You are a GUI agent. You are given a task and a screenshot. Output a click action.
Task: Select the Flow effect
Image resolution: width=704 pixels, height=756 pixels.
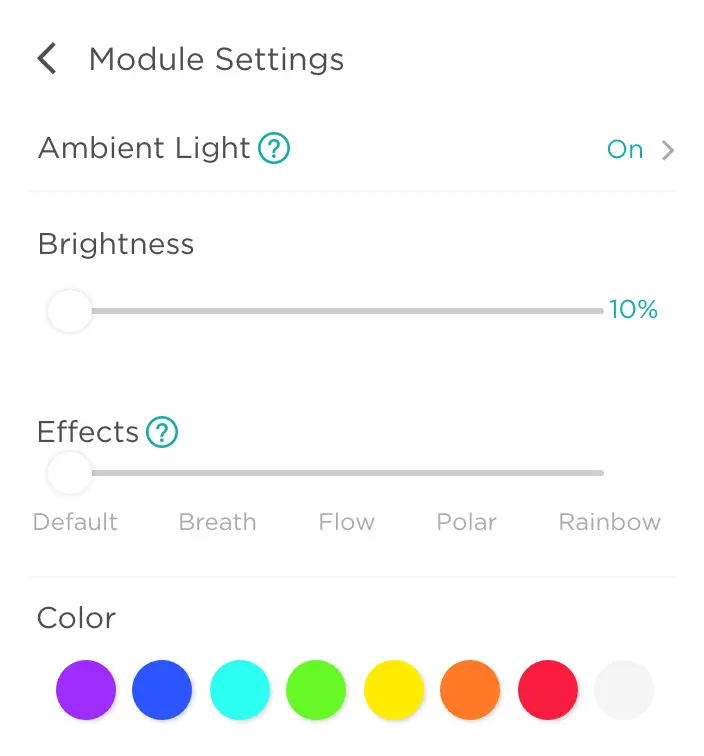(x=346, y=522)
